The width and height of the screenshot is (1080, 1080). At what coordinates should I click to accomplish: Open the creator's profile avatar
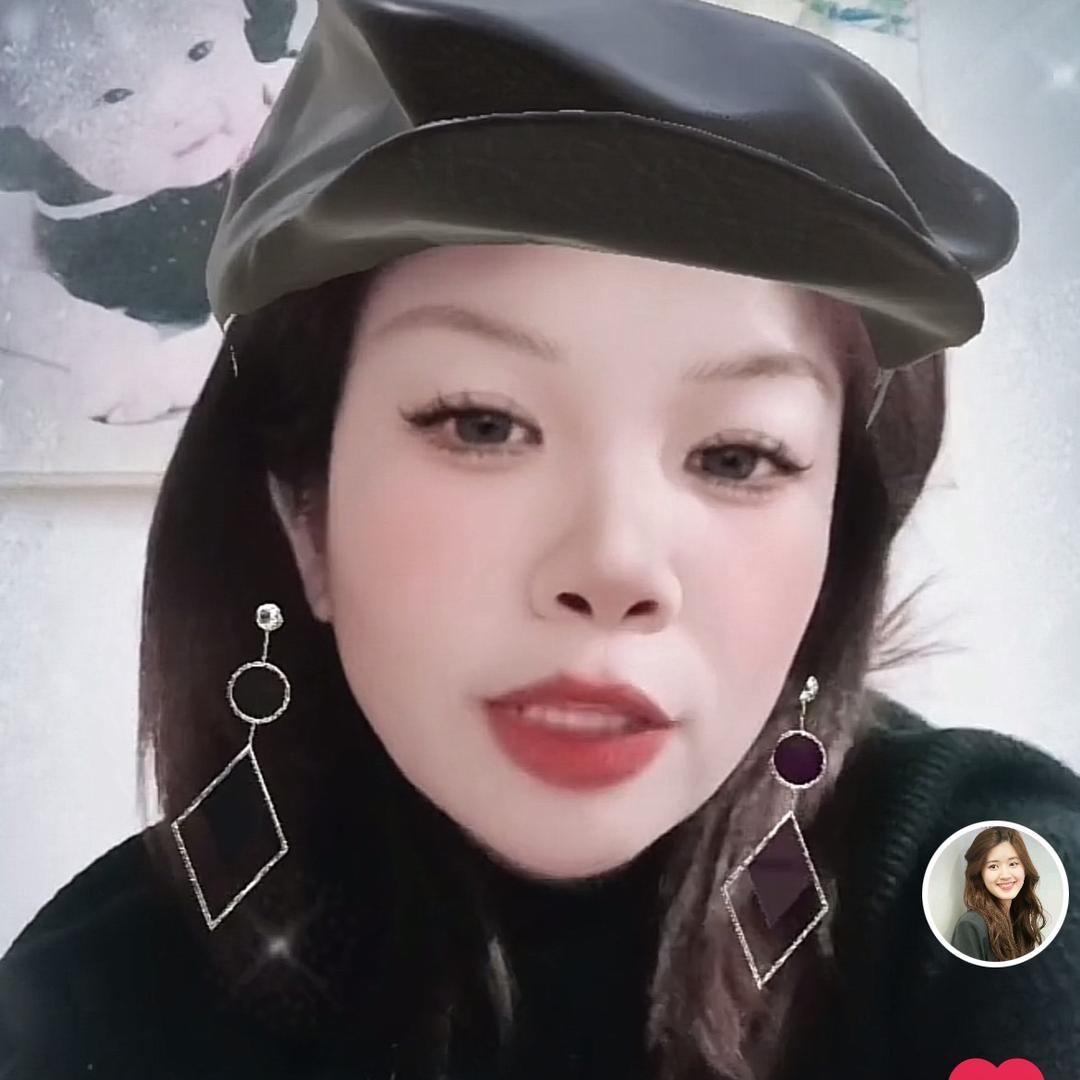pos(995,893)
